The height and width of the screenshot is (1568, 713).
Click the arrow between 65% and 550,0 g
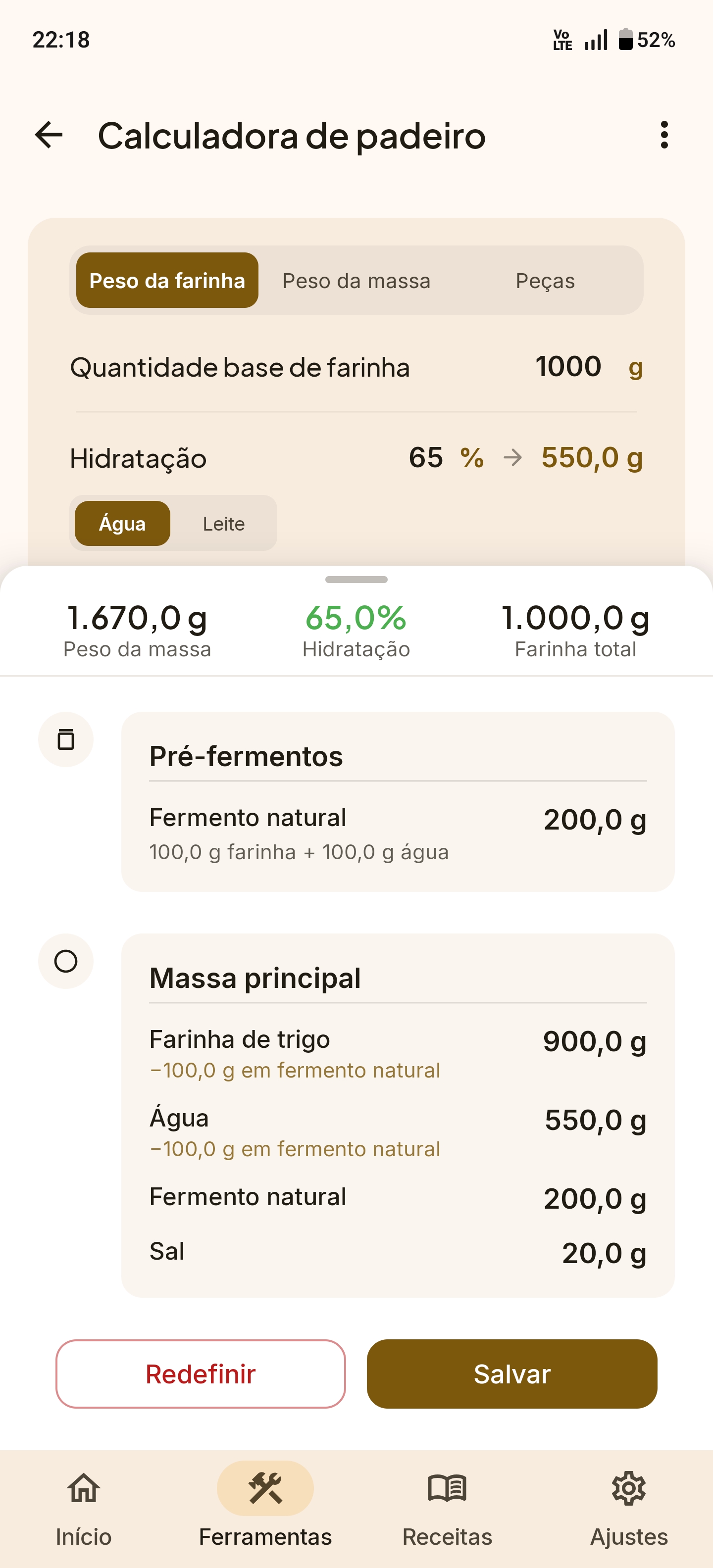pyautogui.click(x=514, y=458)
